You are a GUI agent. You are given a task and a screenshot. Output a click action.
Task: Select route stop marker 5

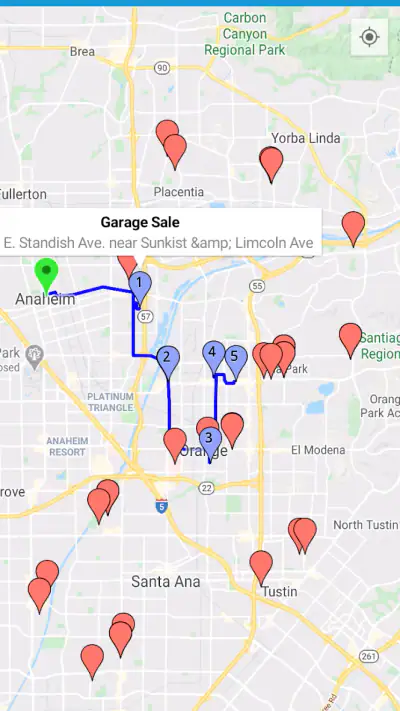click(x=235, y=361)
